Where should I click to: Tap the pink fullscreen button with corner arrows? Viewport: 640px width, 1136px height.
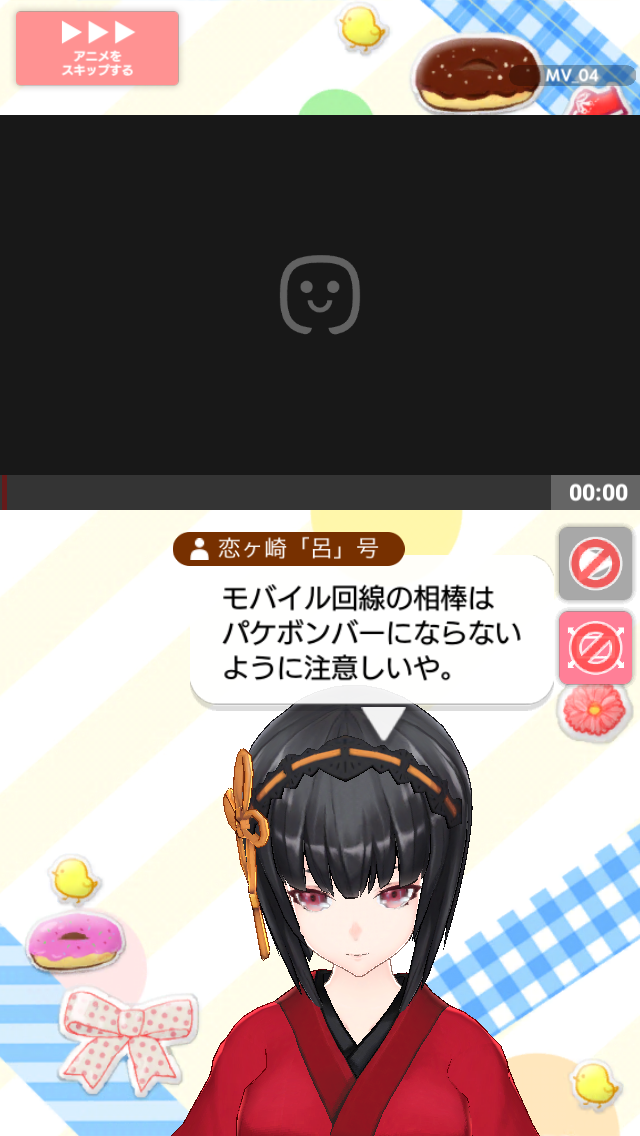(595, 648)
